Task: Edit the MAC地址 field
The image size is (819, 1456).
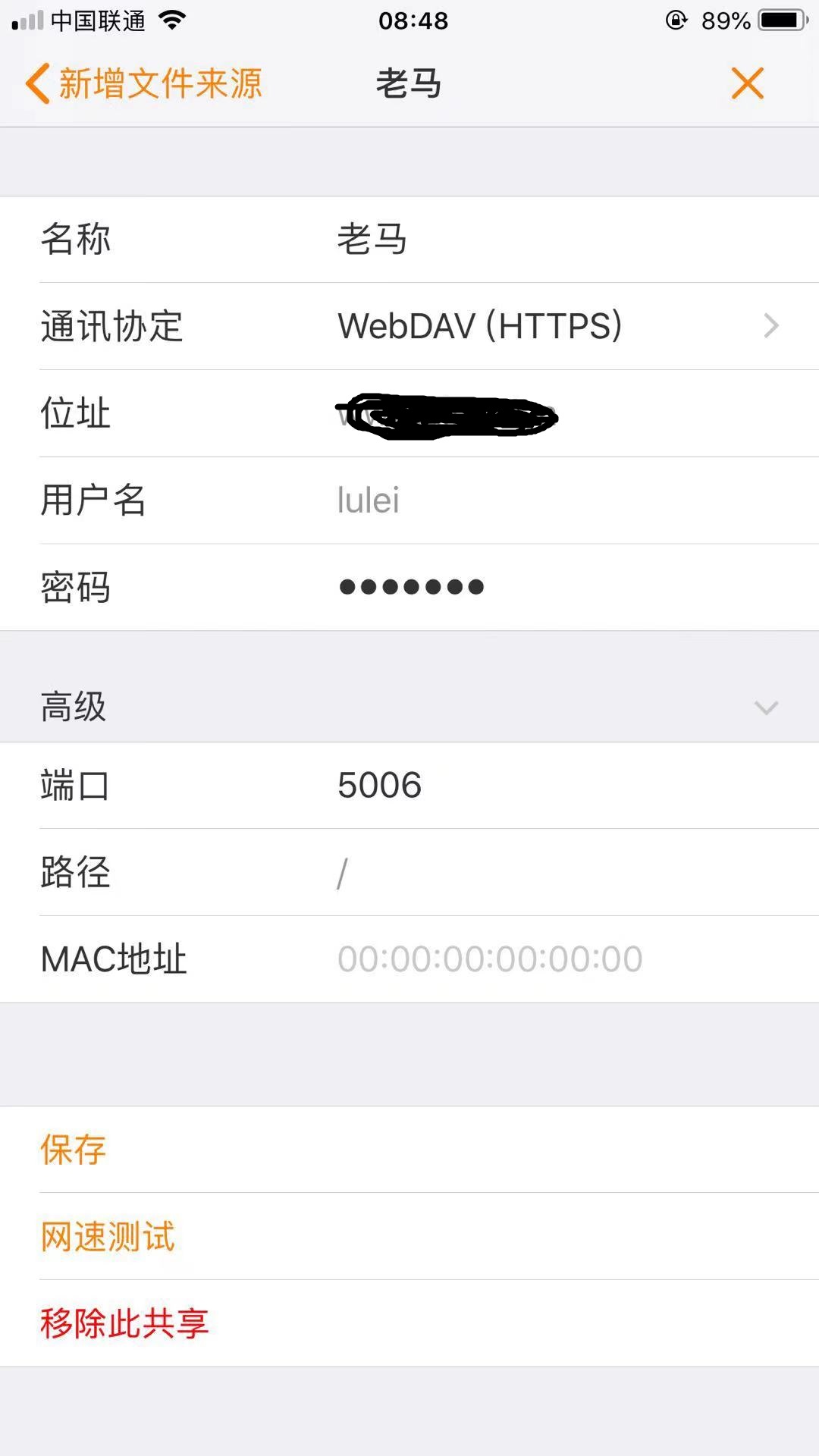Action: tap(531, 959)
